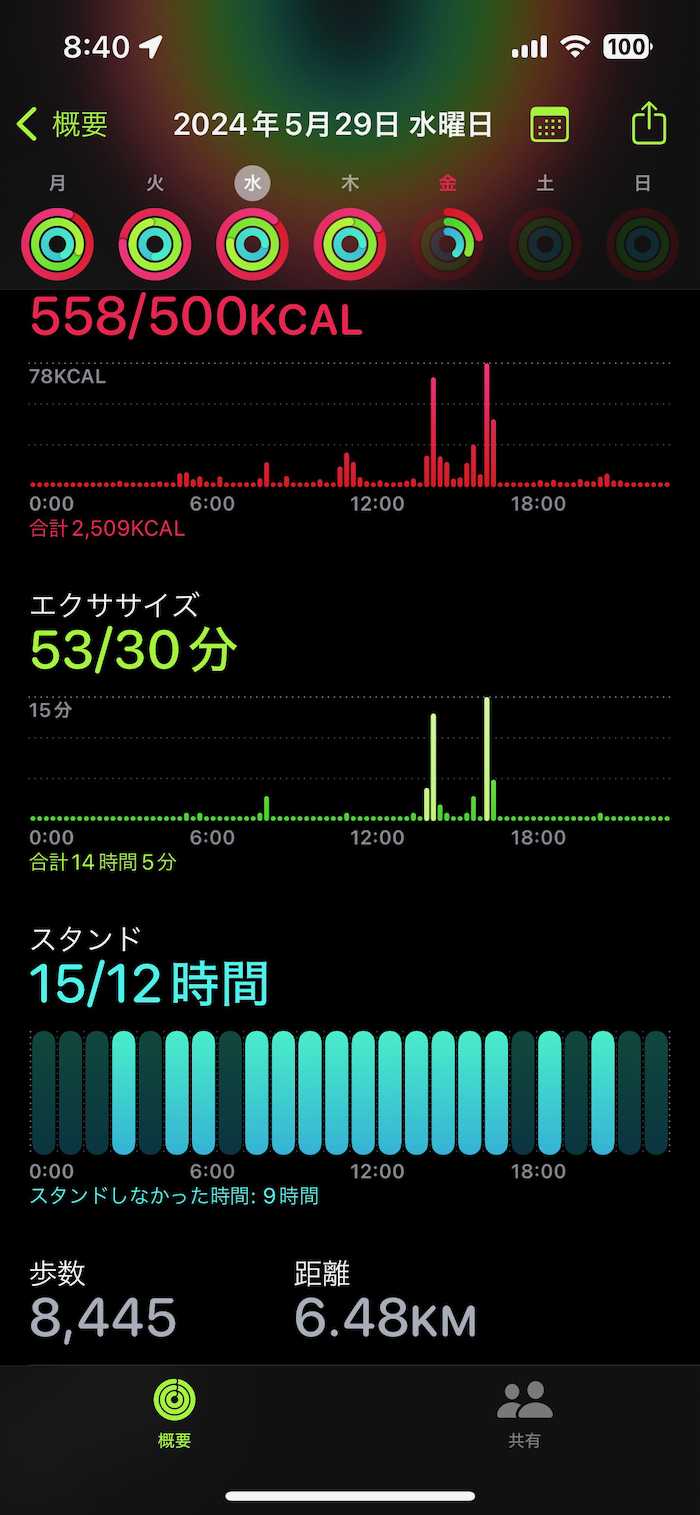Select Tuesday (火) activity rings
The image size is (700, 1515).
[x=155, y=243]
